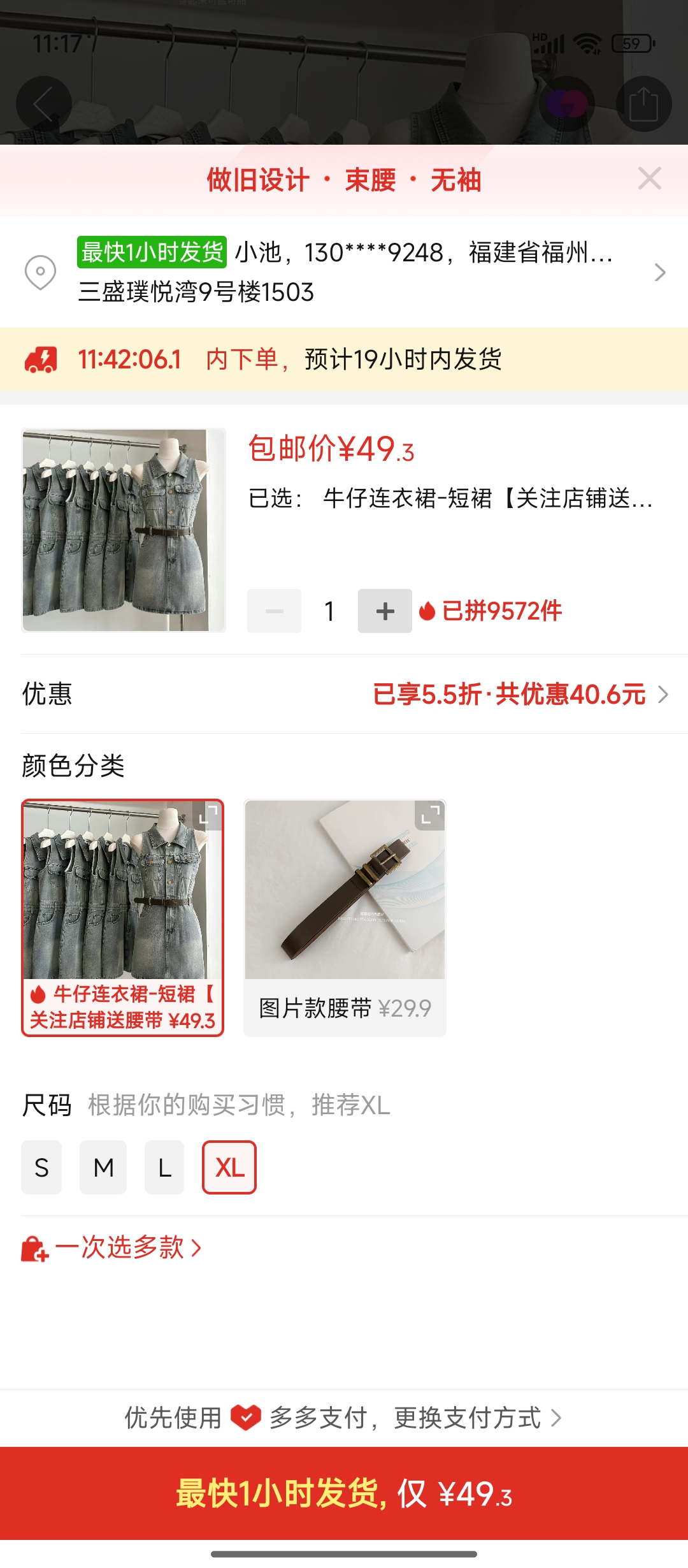Choose size L

(x=164, y=1168)
